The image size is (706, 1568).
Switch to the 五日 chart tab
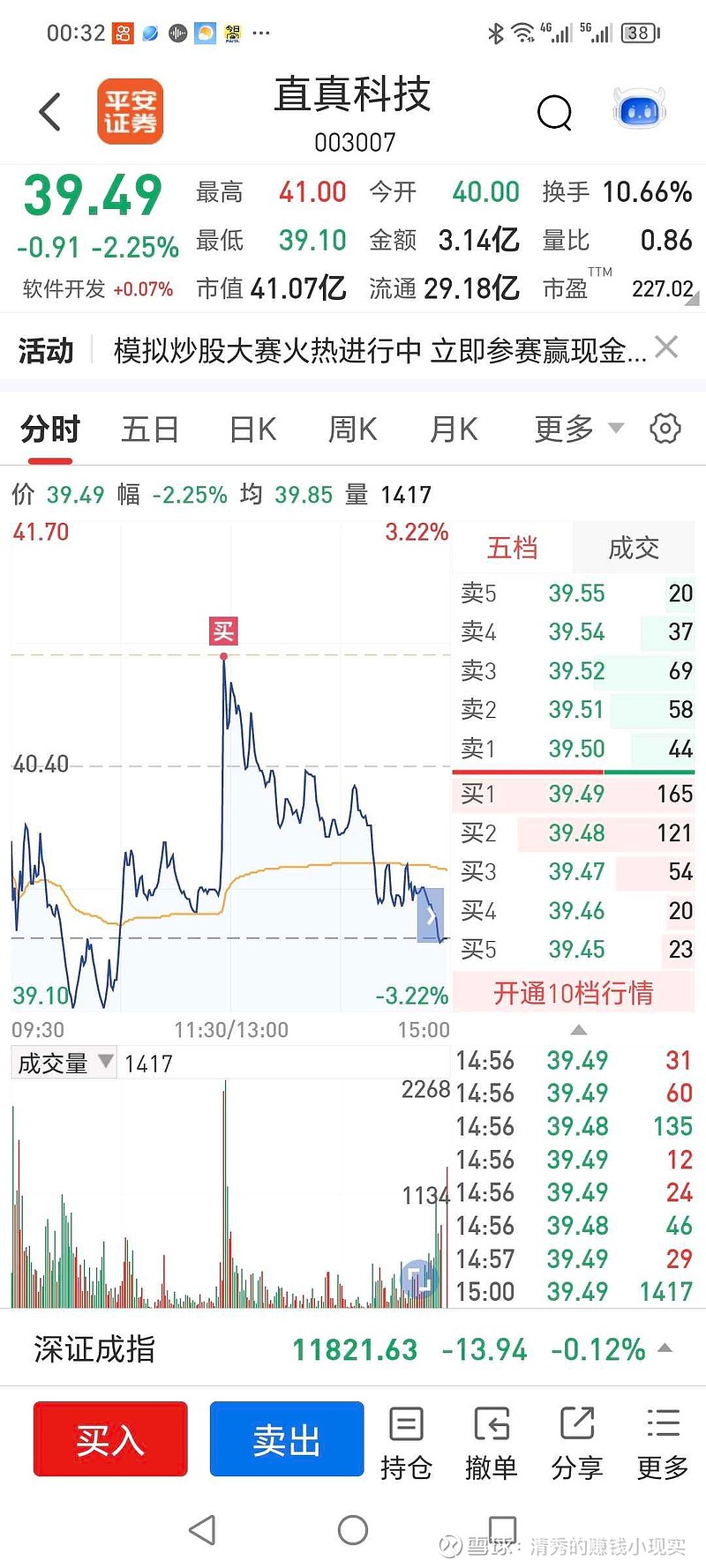150,429
